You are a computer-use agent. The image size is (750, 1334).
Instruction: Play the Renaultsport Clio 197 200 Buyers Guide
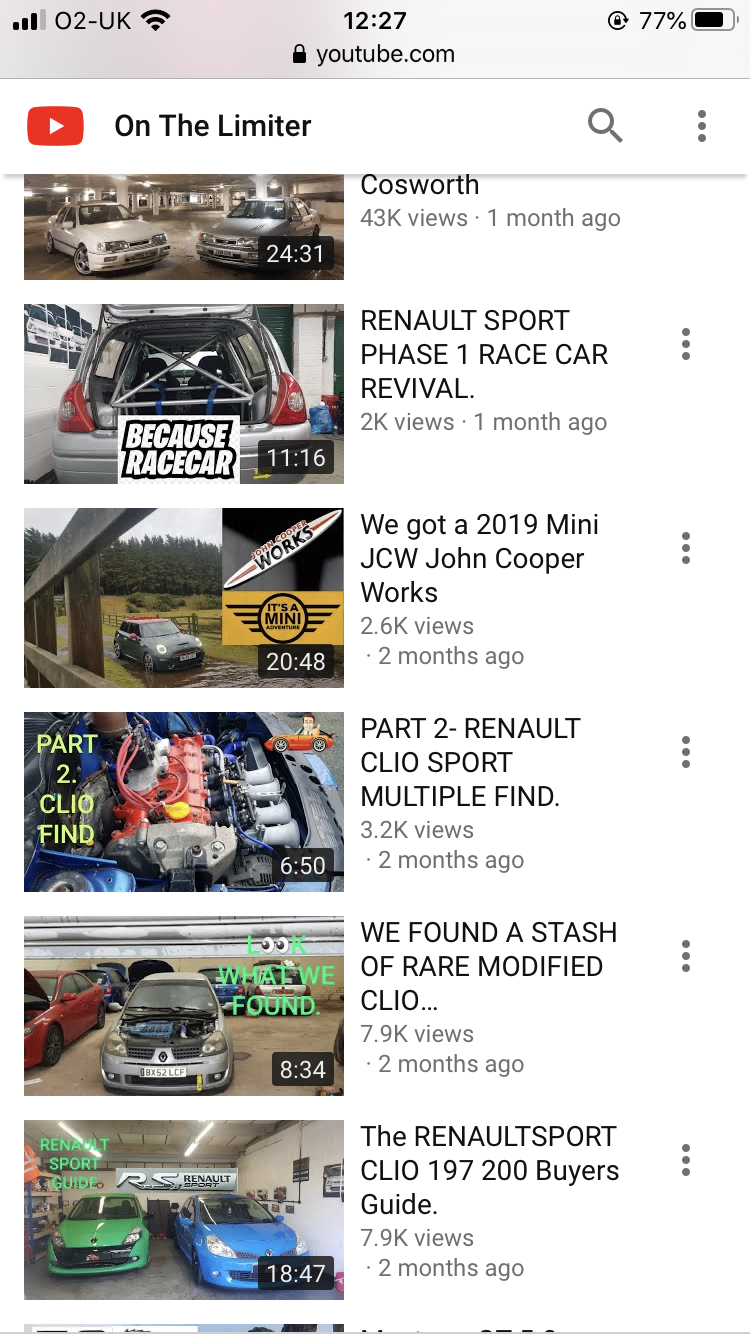coord(184,1210)
